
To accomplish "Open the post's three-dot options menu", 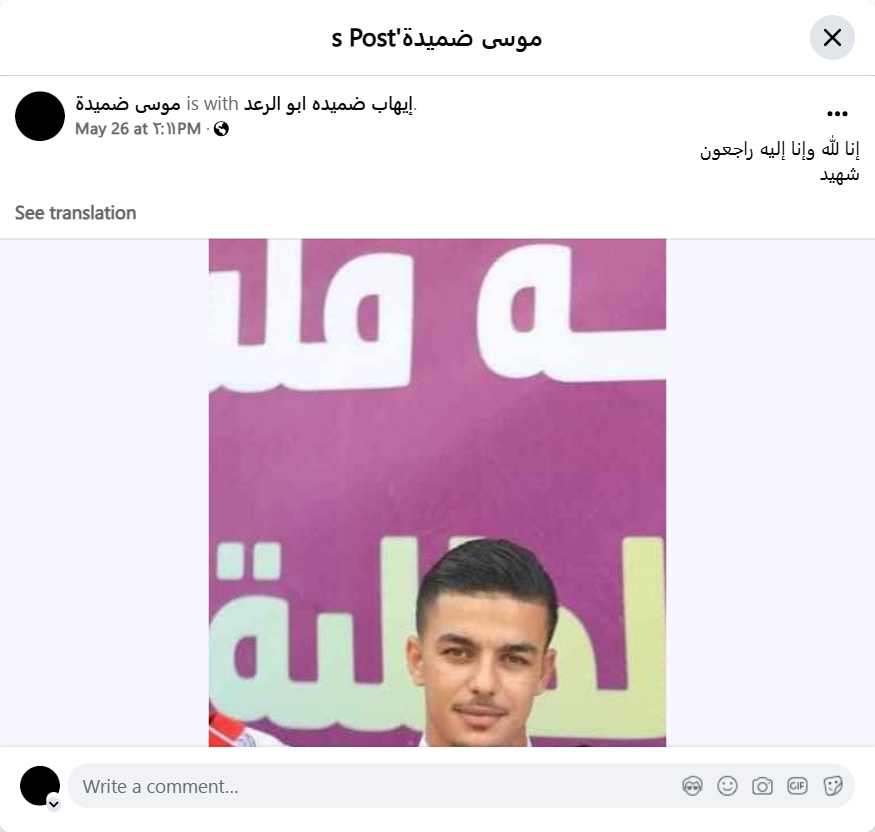I will point(837,114).
